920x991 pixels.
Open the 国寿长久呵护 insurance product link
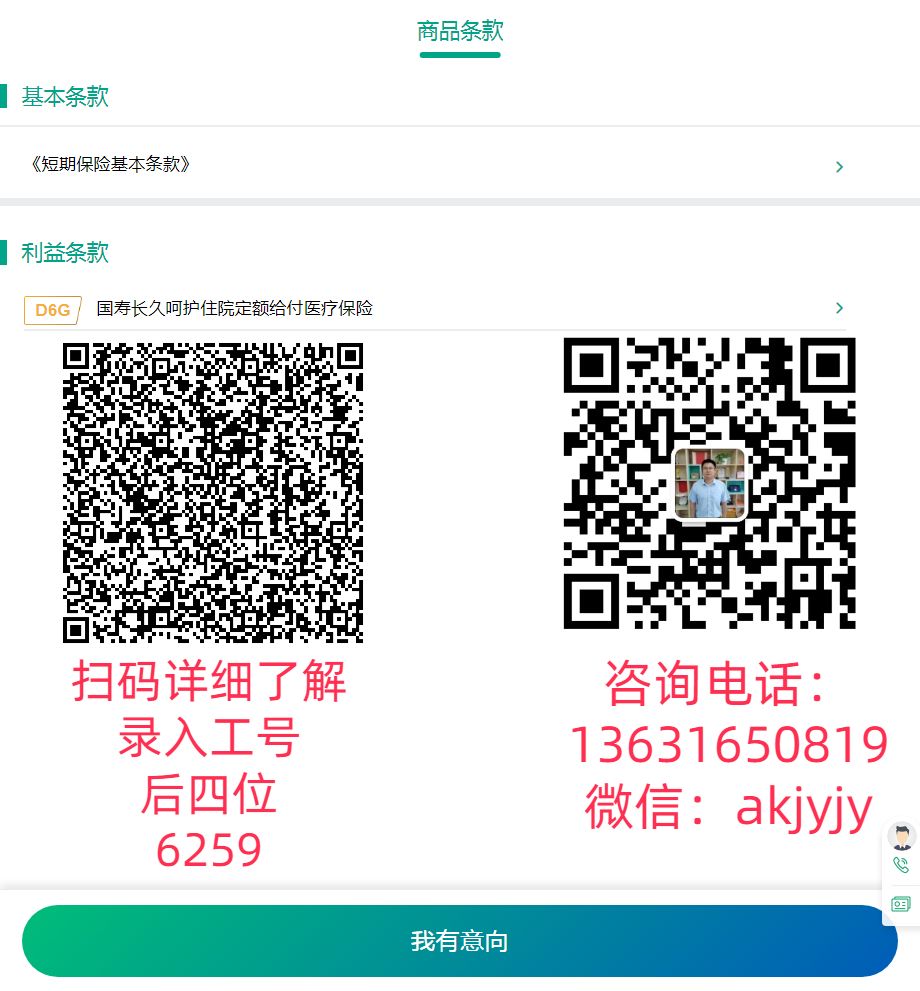[233, 309]
